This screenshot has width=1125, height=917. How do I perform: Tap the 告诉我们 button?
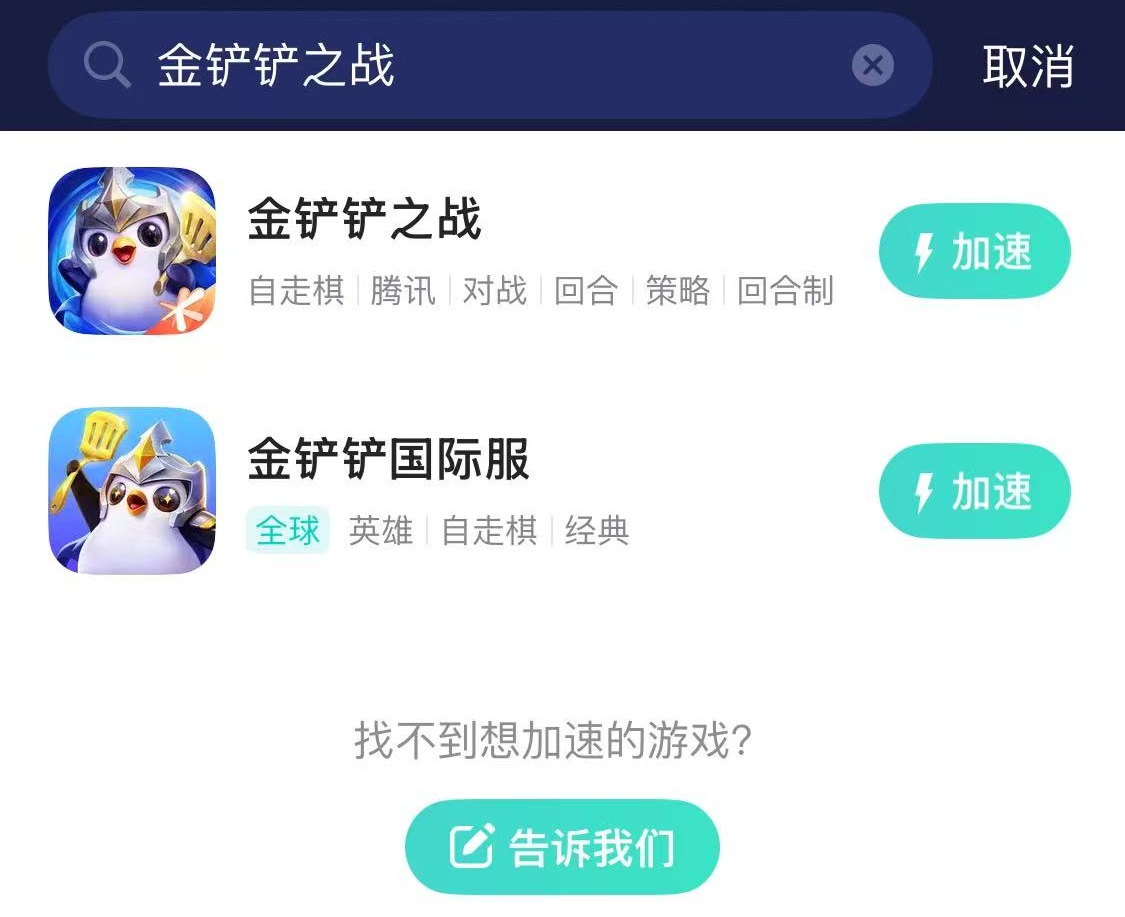click(562, 847)
